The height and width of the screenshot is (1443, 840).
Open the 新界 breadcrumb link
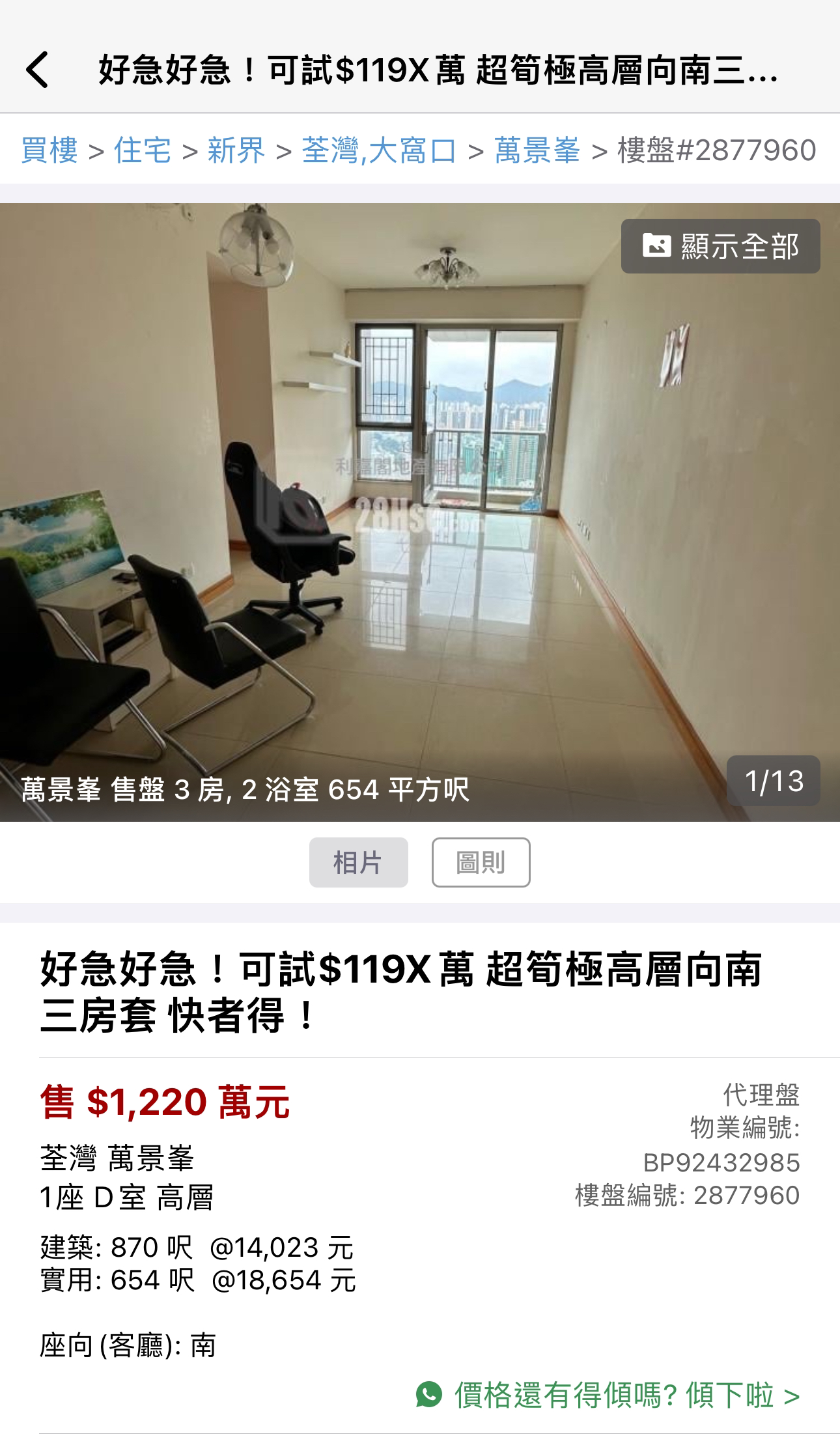(x=236, y=150)
